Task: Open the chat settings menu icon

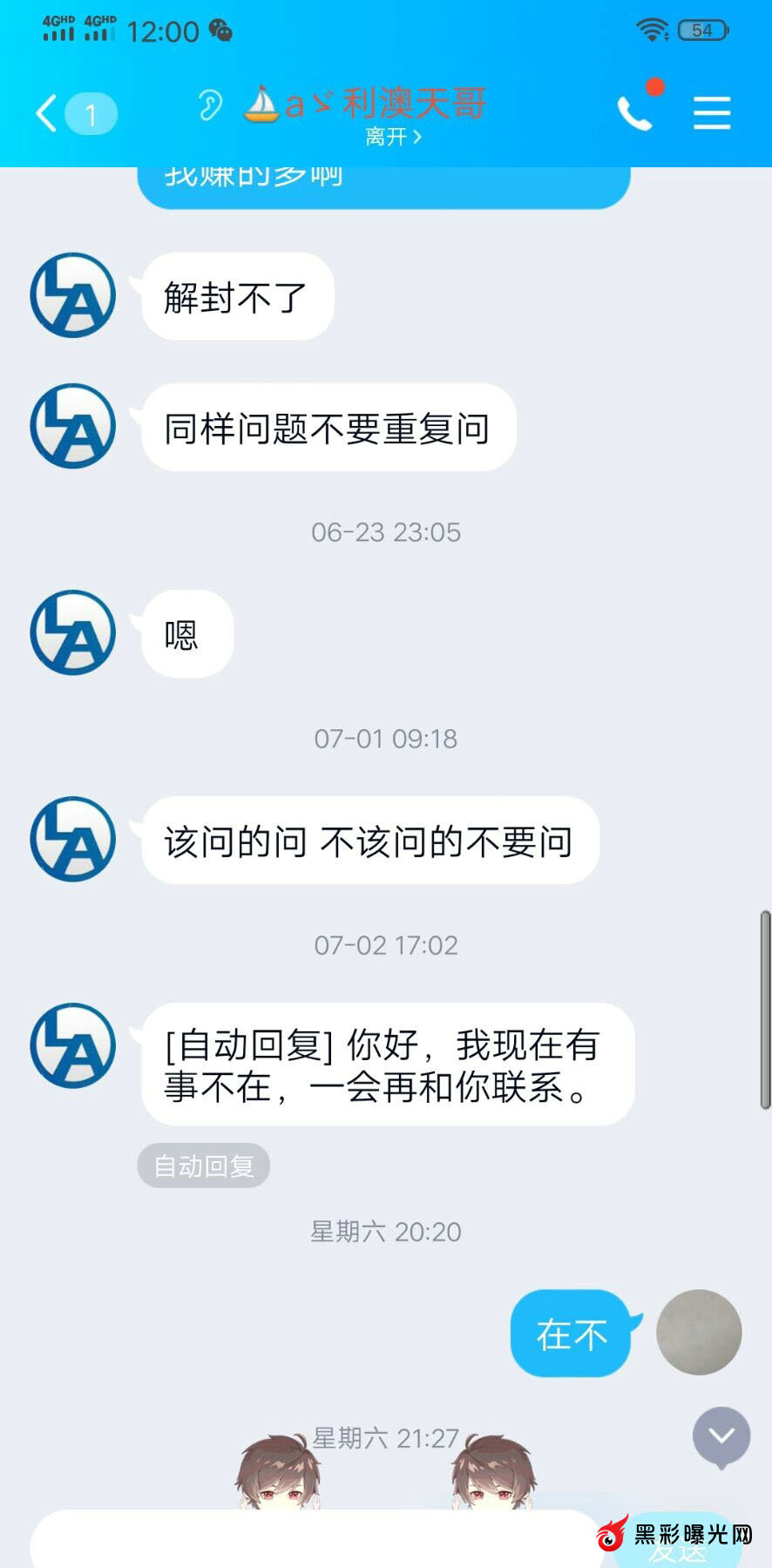Action: 711,114
